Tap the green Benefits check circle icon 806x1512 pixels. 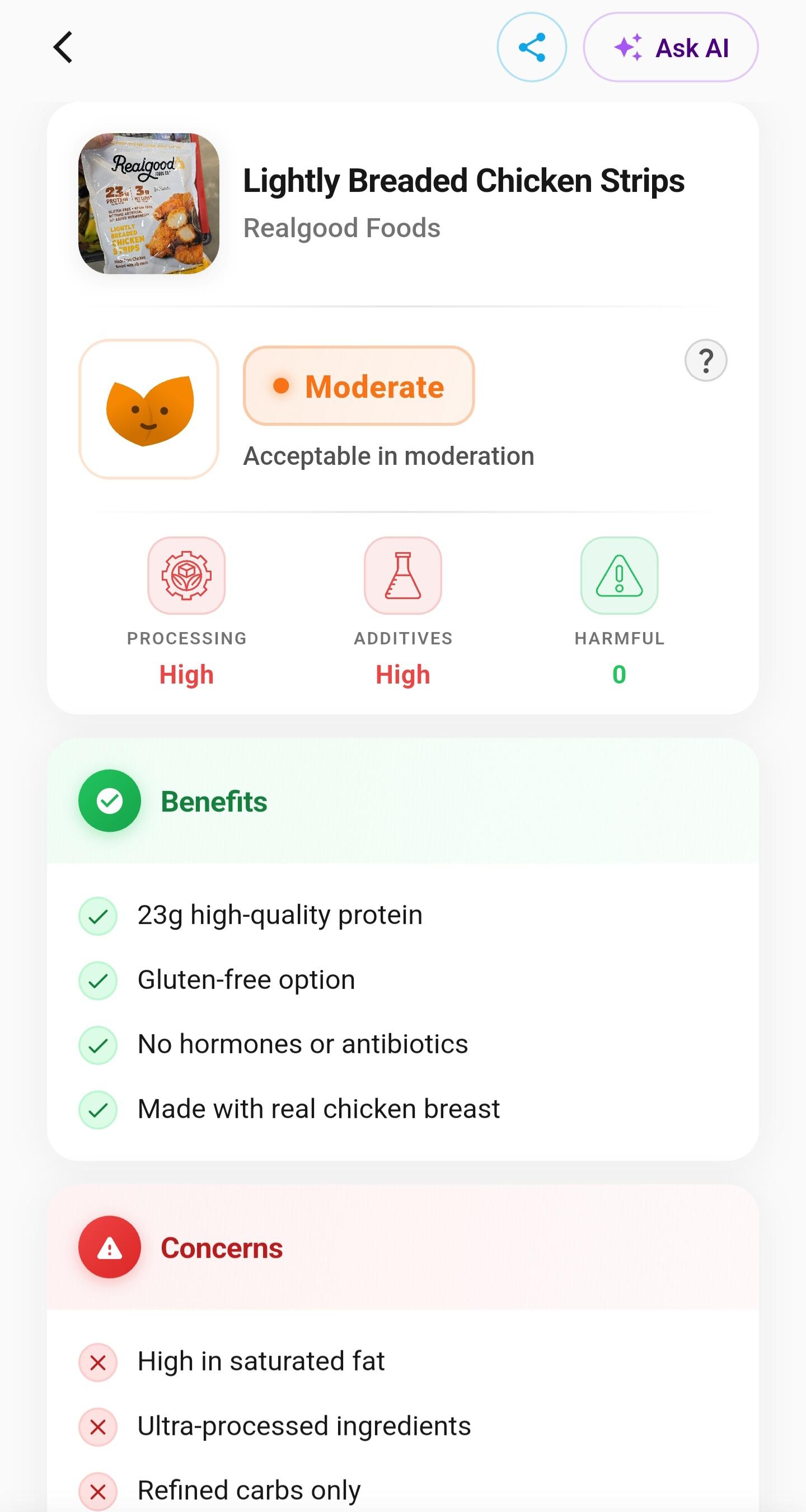108,802
